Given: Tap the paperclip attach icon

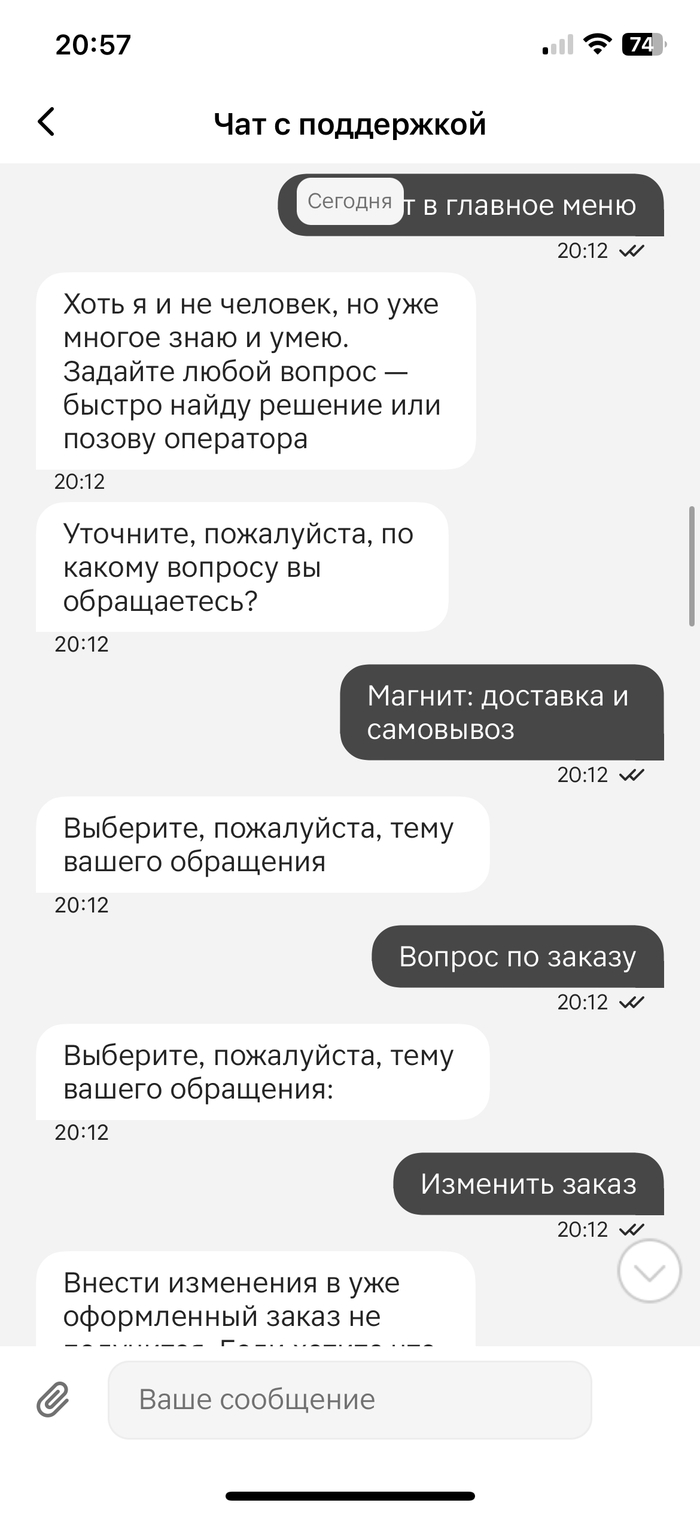Looking at the screenshot, I should click(x=53, y=1399).
